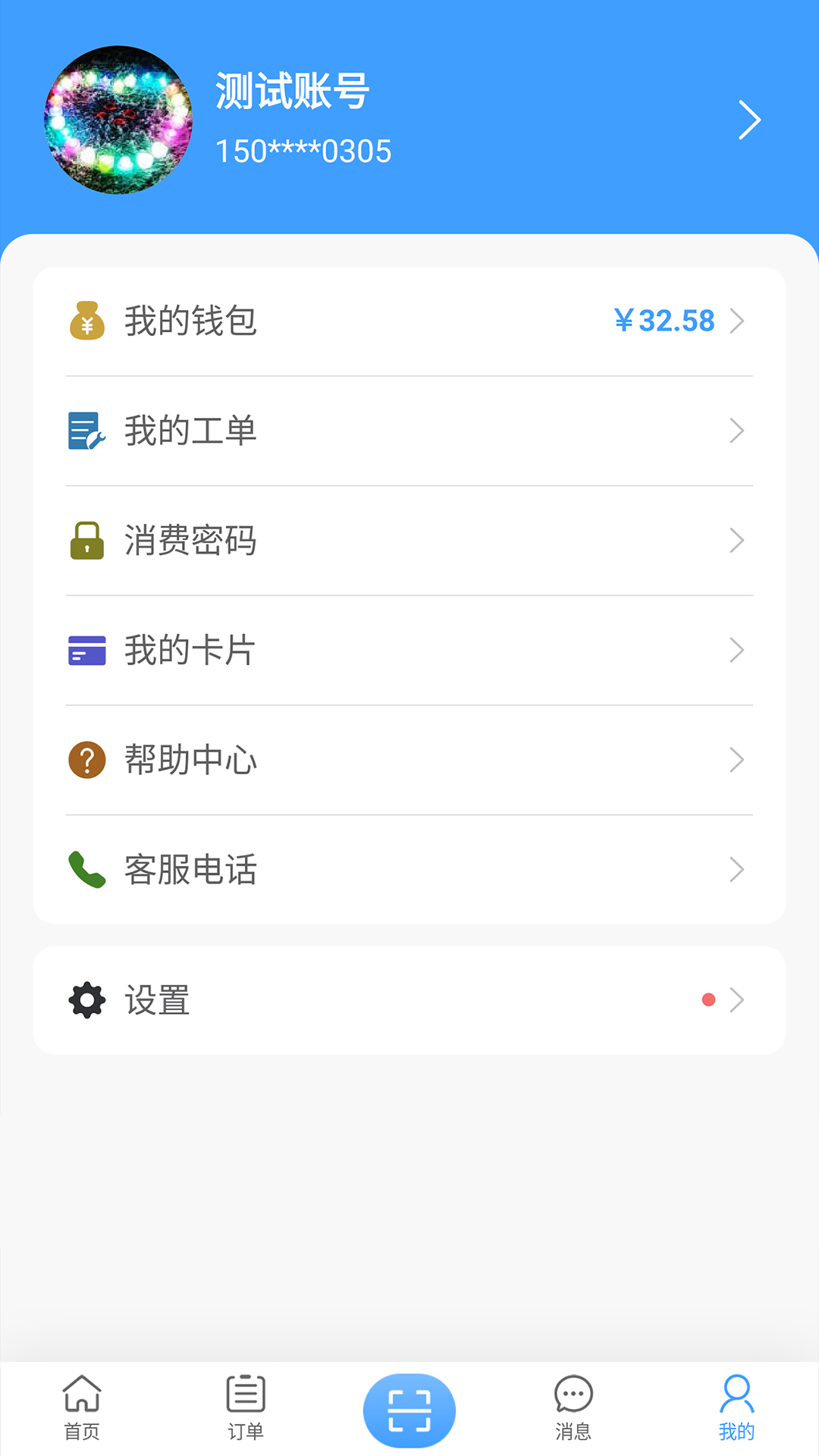Select the card icon beside 我的卡片

[86, 650]
